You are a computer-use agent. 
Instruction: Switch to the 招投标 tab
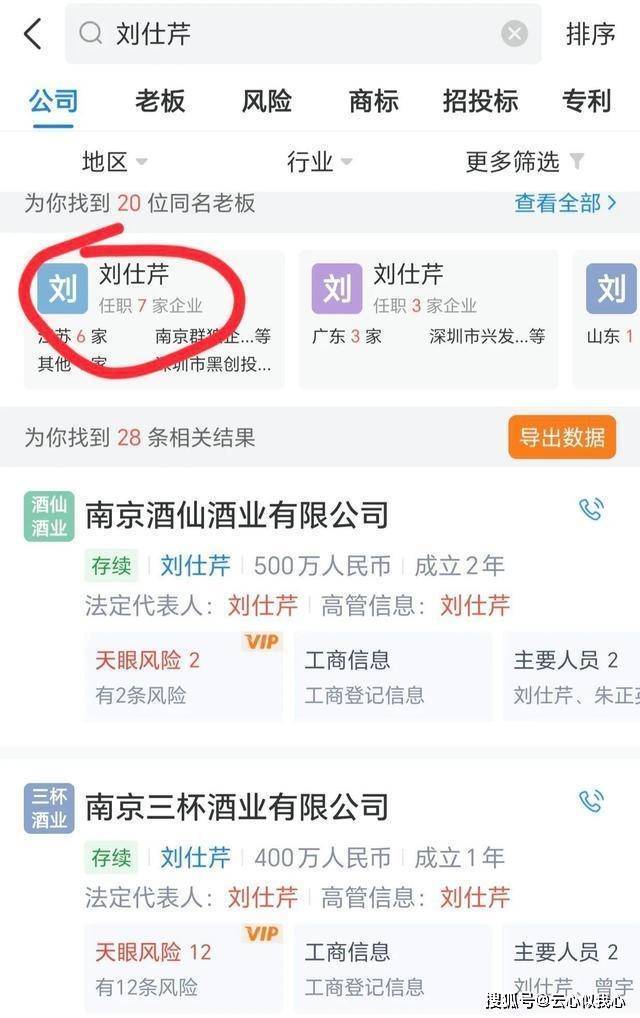pyautogui.click(x=480, y=101)
